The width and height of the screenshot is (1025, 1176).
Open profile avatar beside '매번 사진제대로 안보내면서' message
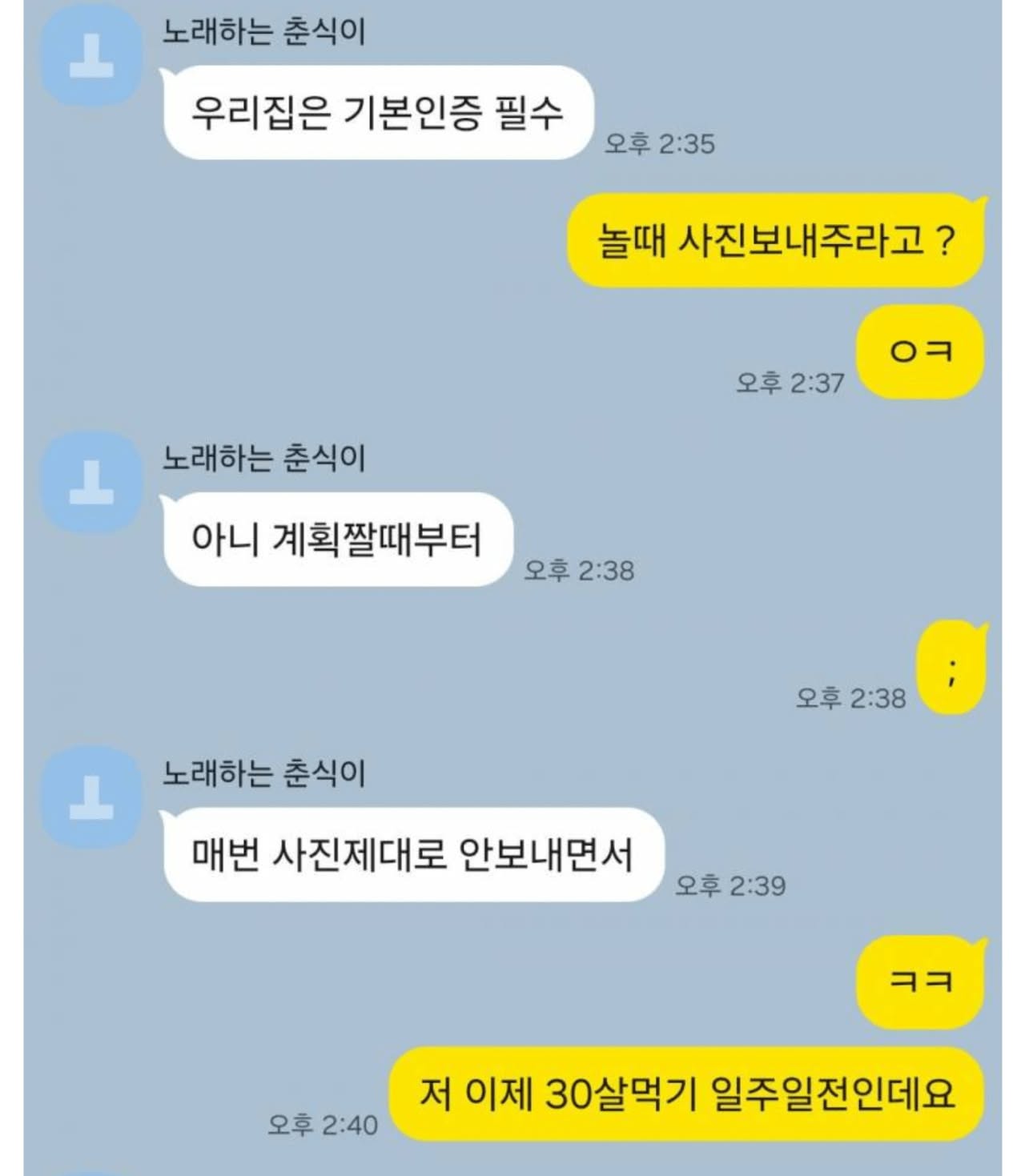[92, 797]
